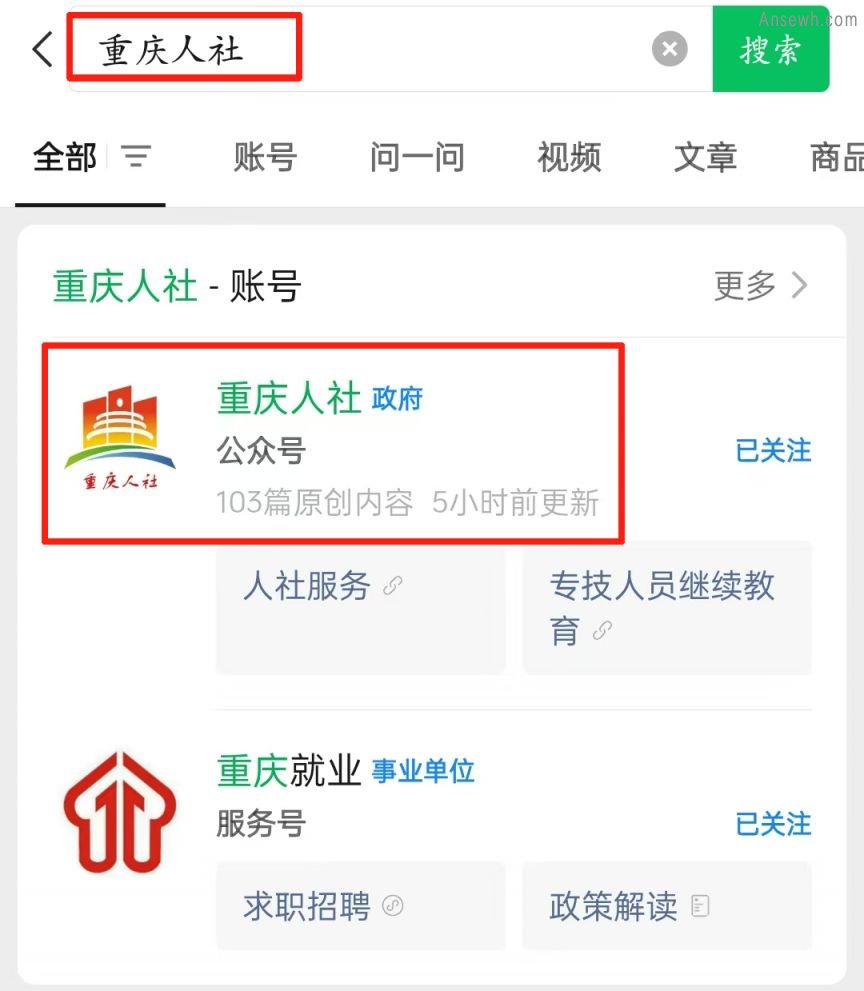Image resolution: width=864 pixels, height=991 pixels.
Task: Go back using the top-left arrow
Action: pyautogui.click(x=42, y=48)
